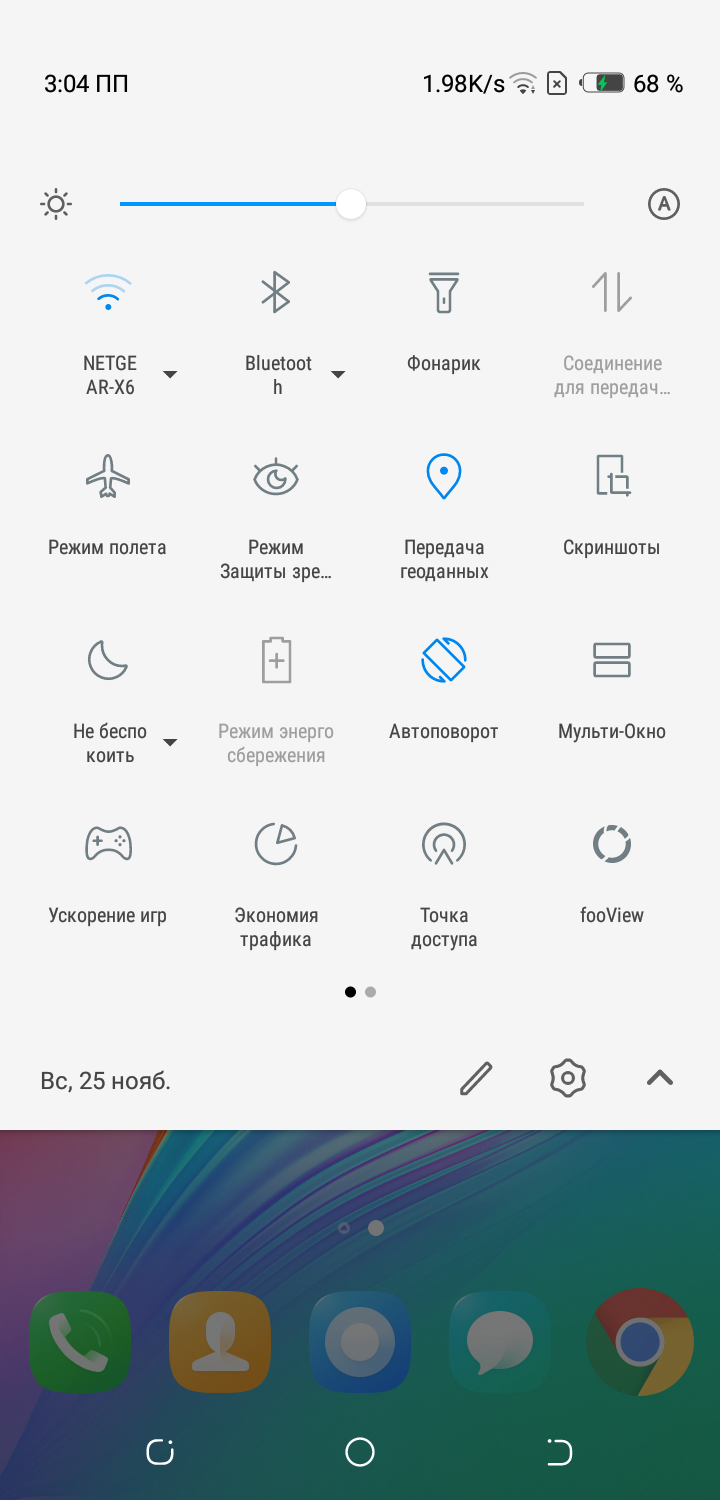Turn on Фонарик flashlight
The width and height of the screenshot is (720, 1500).
pyautogui.click(x=443, y=293)
